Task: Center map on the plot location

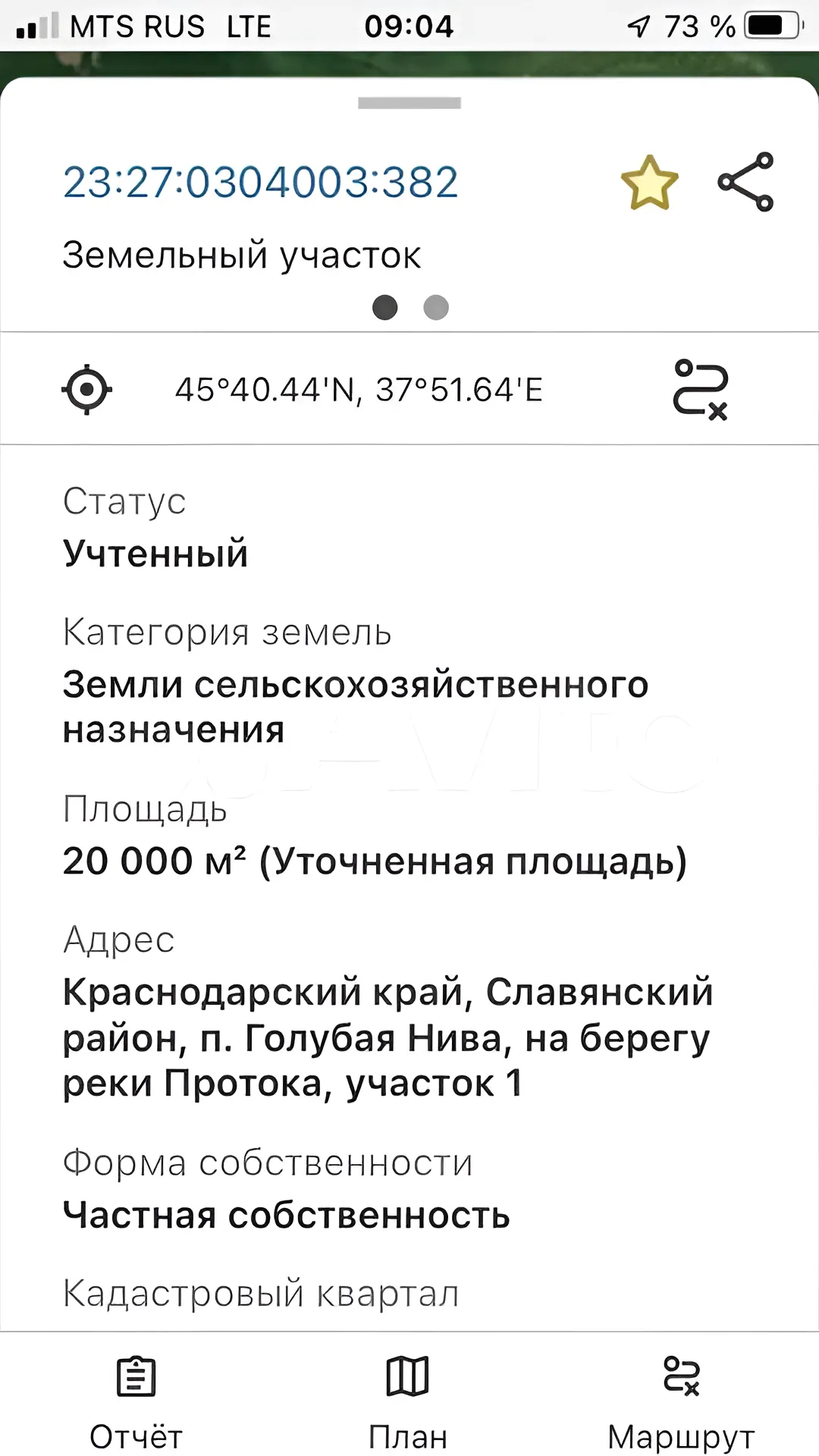Action: pyautogui.click(x=86, y=390)
